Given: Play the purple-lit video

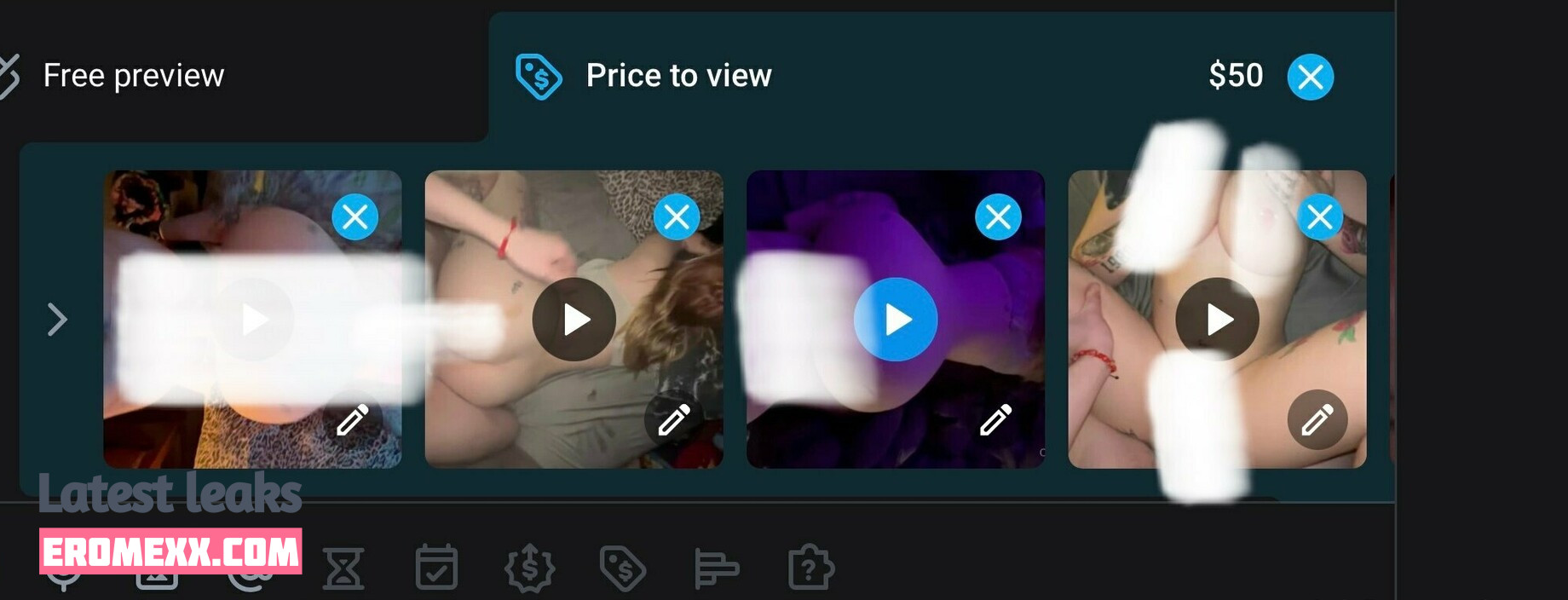Looking at the screenshot, I should 896,320.
